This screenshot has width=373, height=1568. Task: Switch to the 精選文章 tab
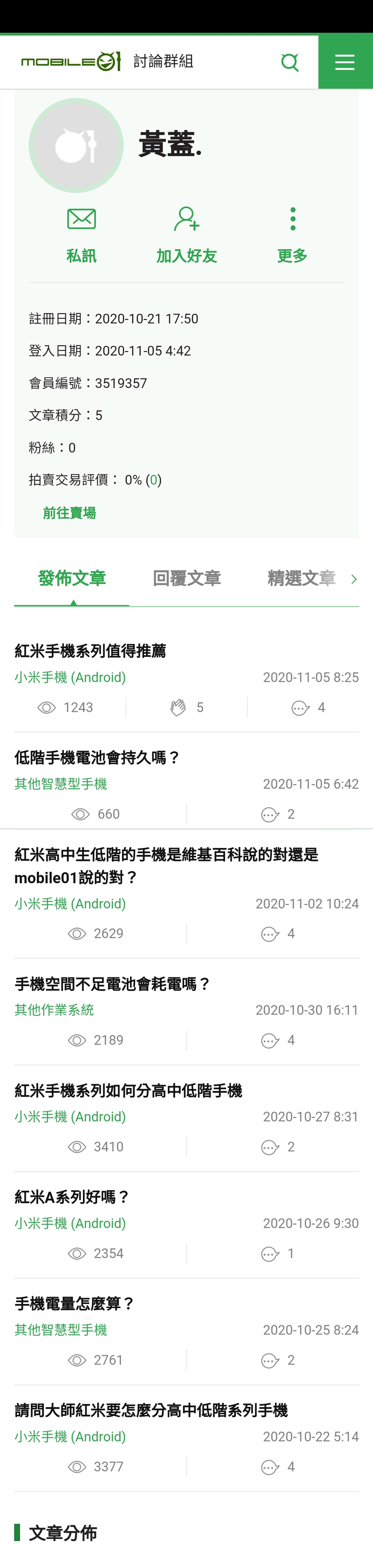301,578
